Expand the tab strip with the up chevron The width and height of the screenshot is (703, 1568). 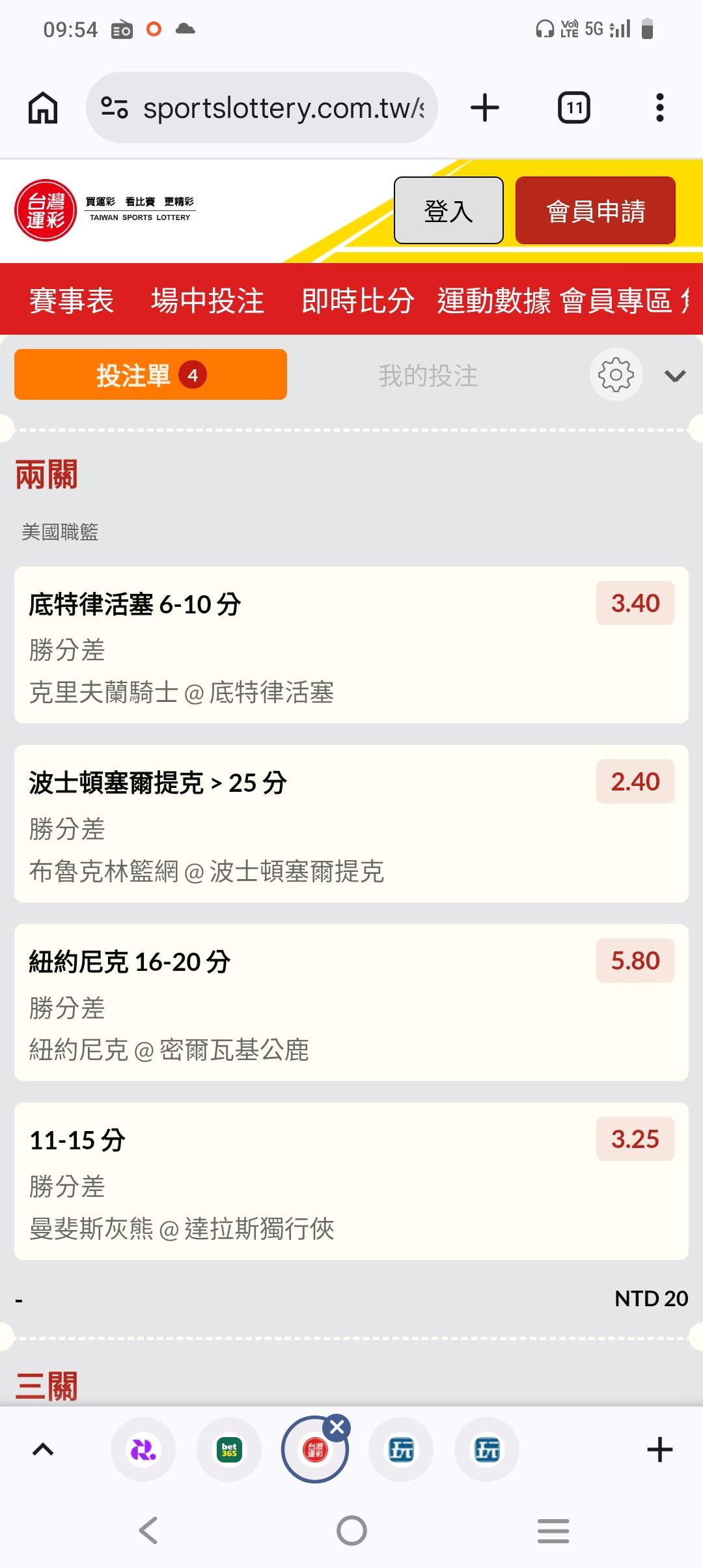(43, 1449)
